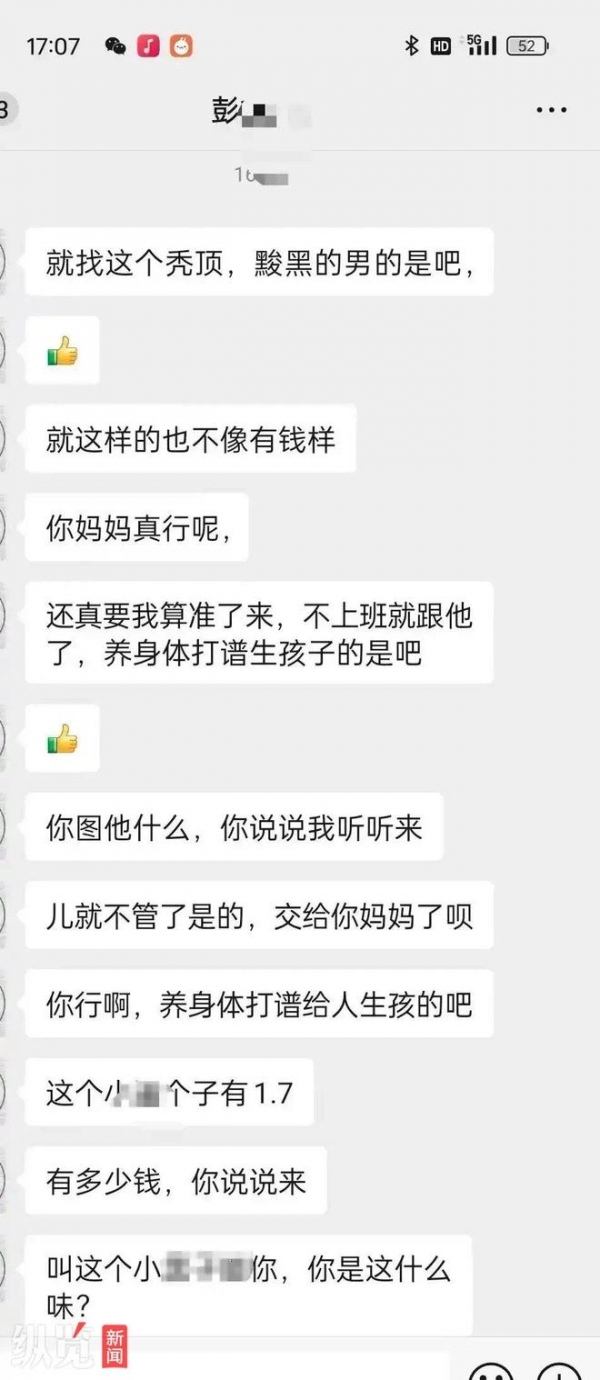The width and height of the screenshot is (600, 1380).
Task: Open the chat's three-dot options menu
Action: (x=551, y=110)
